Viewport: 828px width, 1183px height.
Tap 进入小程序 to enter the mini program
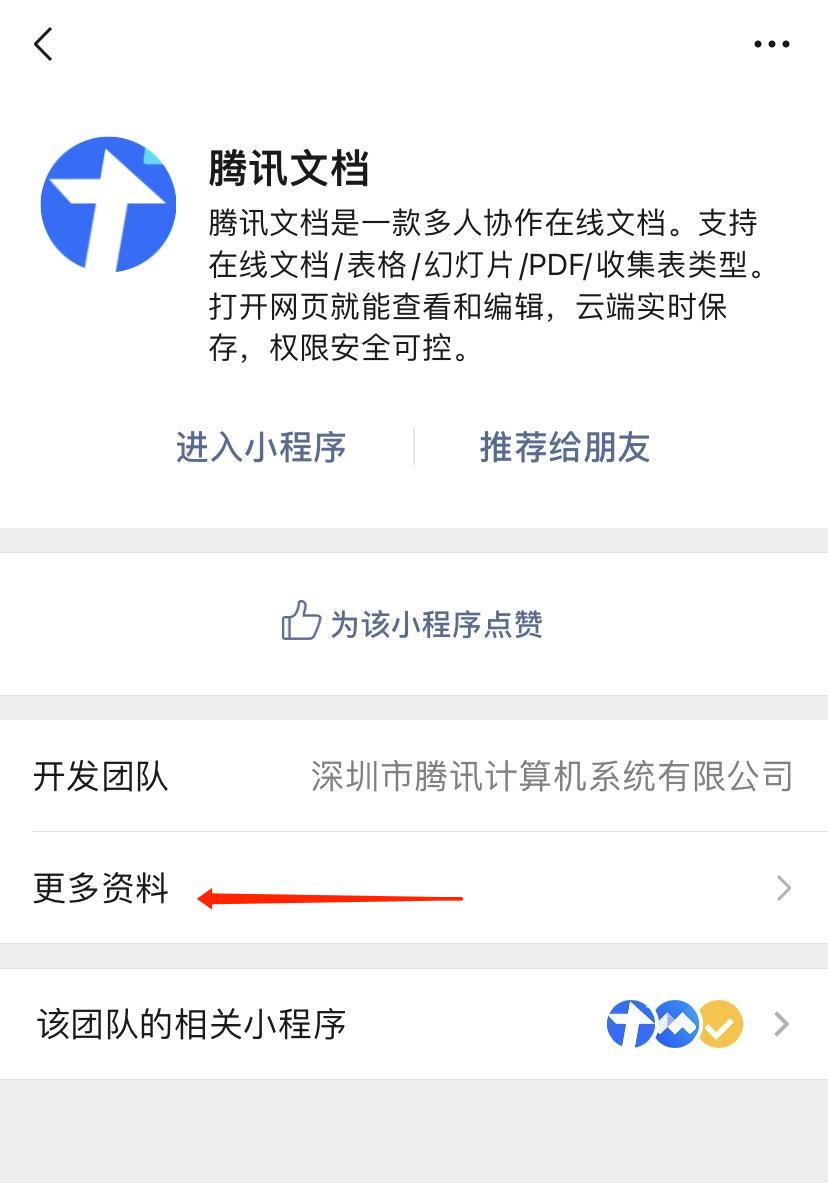click(x=261, y=447)
